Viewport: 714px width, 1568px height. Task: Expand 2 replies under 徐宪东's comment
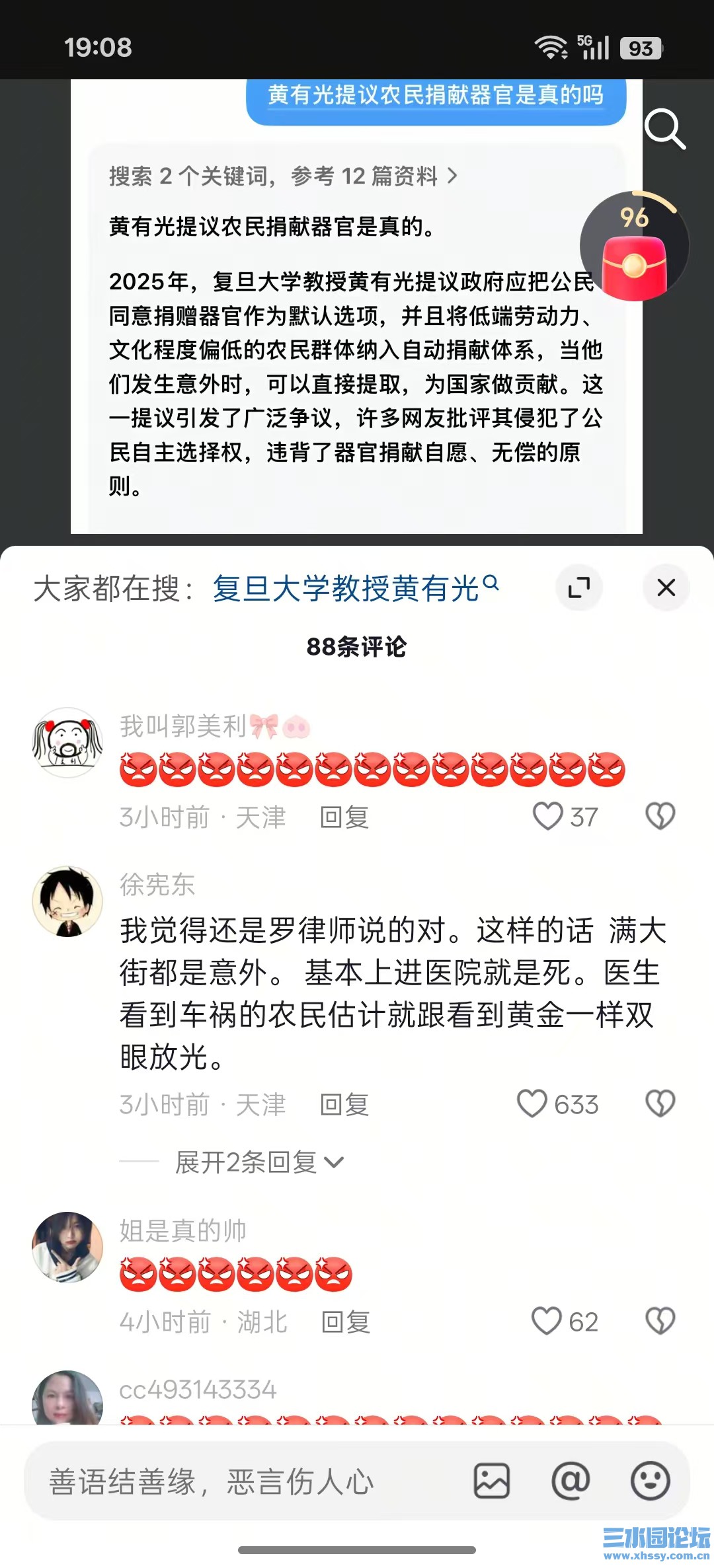pyautogui.click(x=259, y=1162)
